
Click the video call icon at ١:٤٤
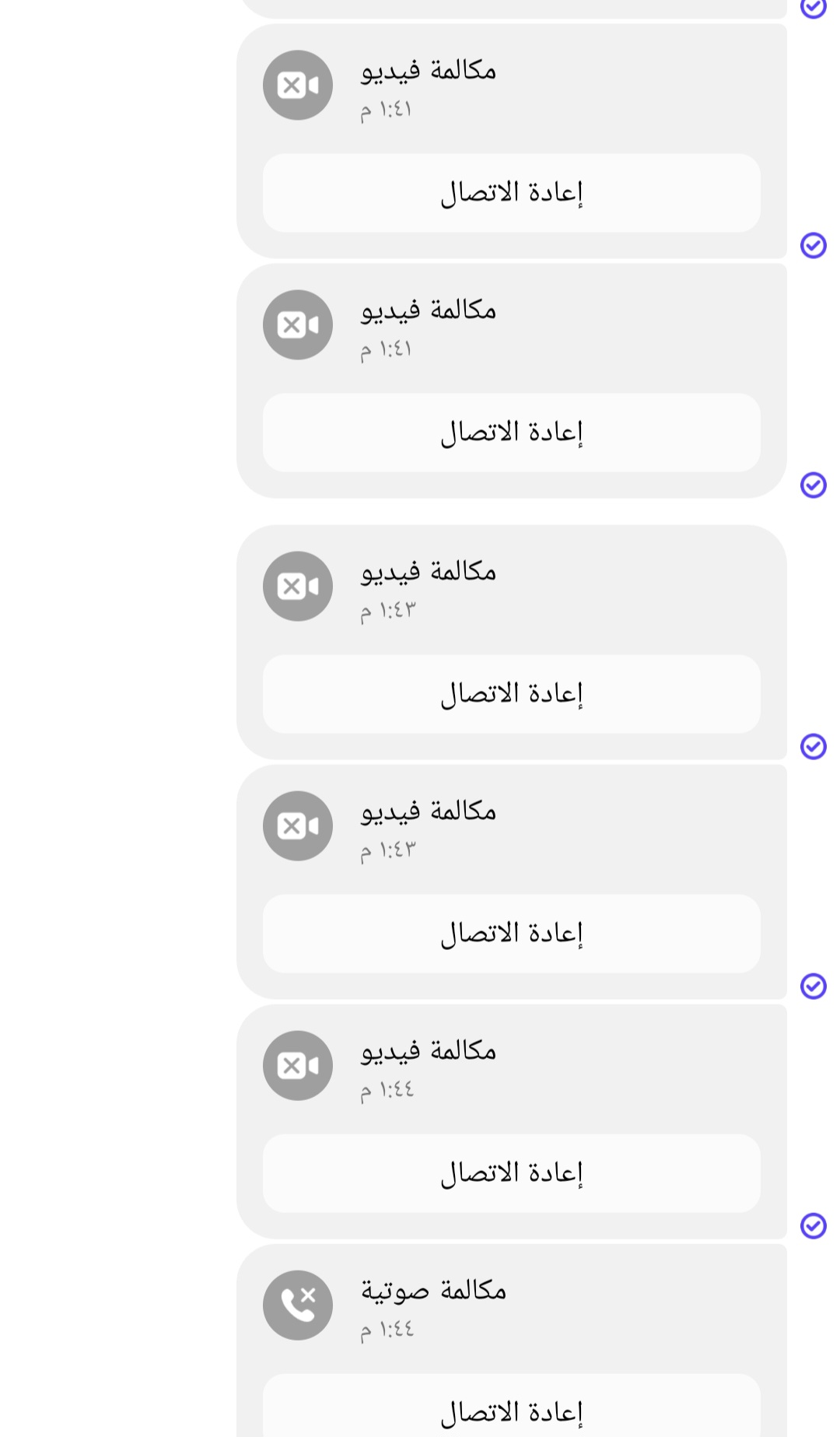[x=297, y=1065]
